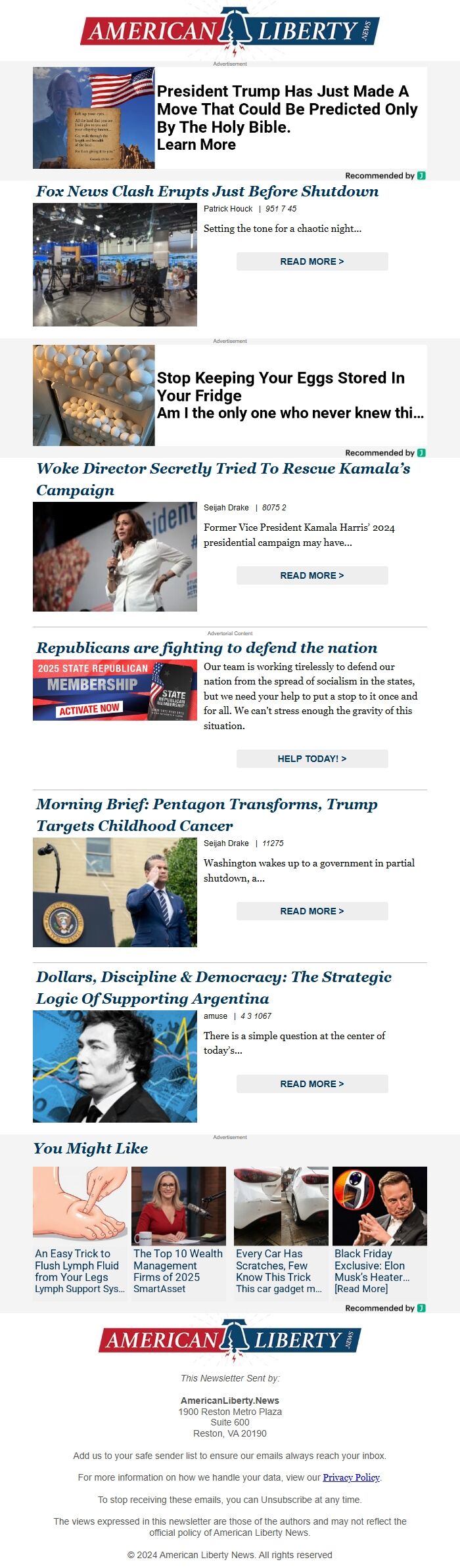
Task: Open the egg storage fridge ad
Action: [230, 395]
